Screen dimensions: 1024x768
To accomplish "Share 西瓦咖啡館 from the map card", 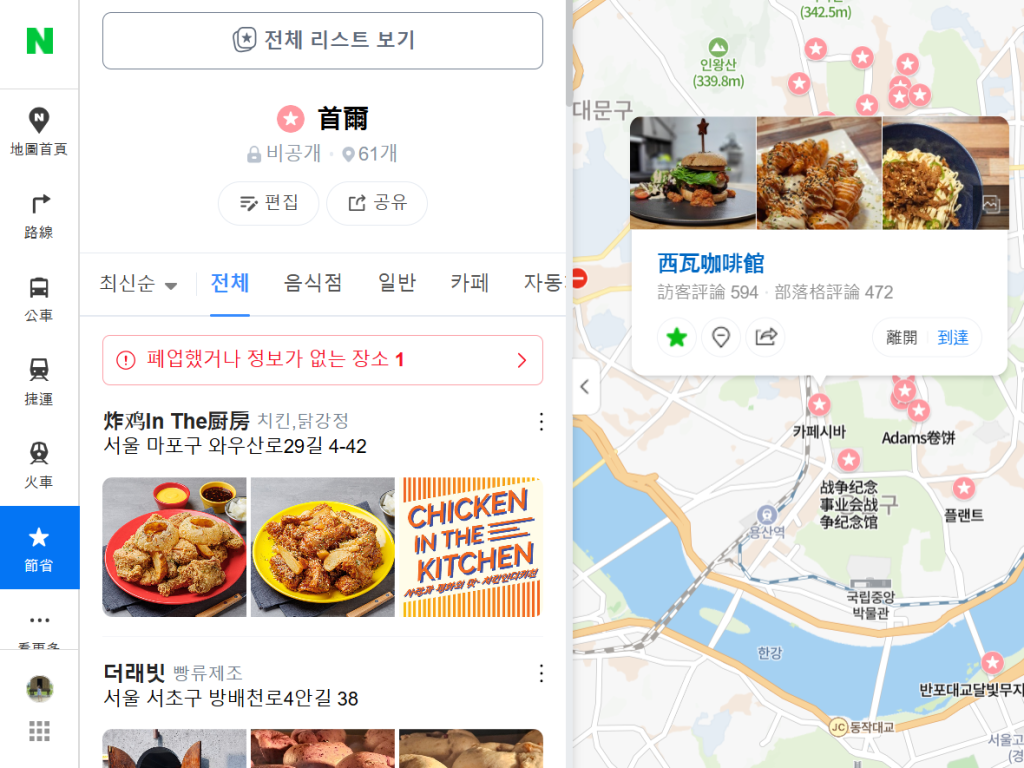I will tap(765, 337).
